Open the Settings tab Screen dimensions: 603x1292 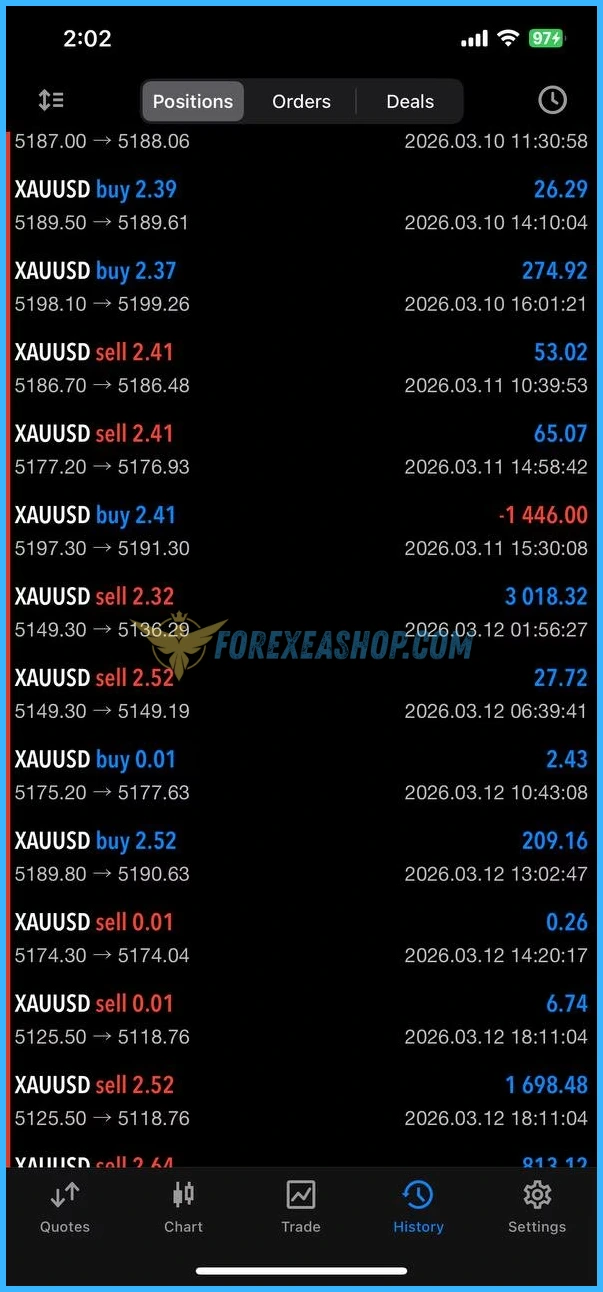point(537,1207)
